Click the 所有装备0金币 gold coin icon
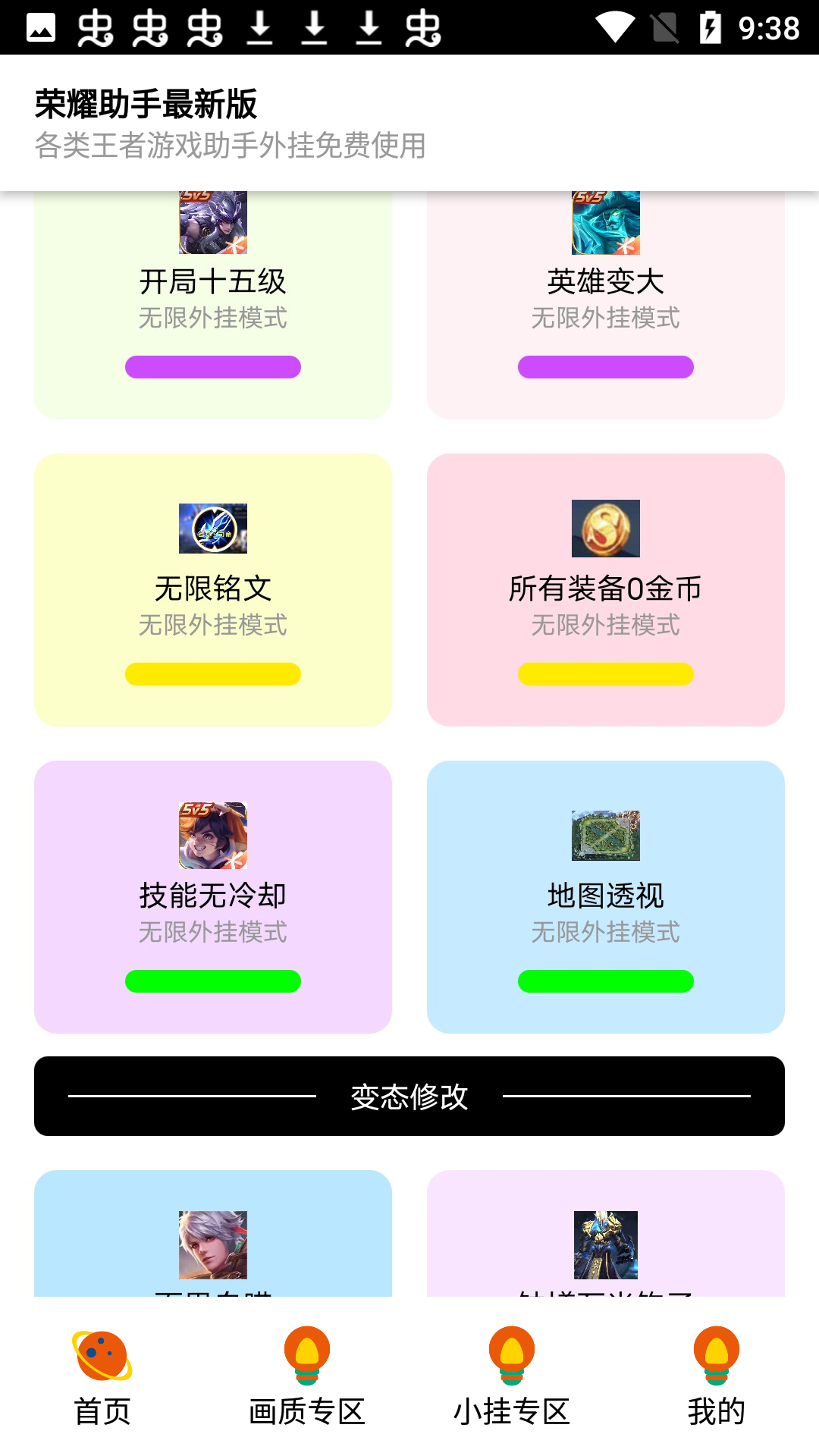Image resolution: width=819 pixels, height=1456 pixels. click(605, 529)
